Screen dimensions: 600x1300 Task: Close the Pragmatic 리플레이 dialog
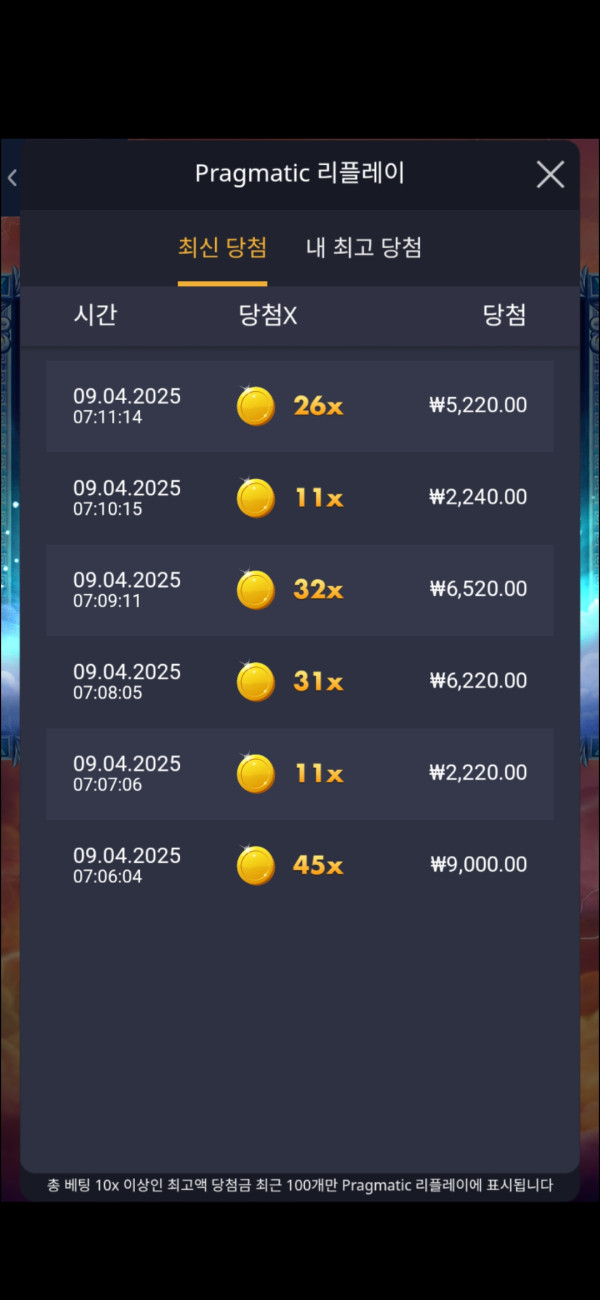[550, 175]
